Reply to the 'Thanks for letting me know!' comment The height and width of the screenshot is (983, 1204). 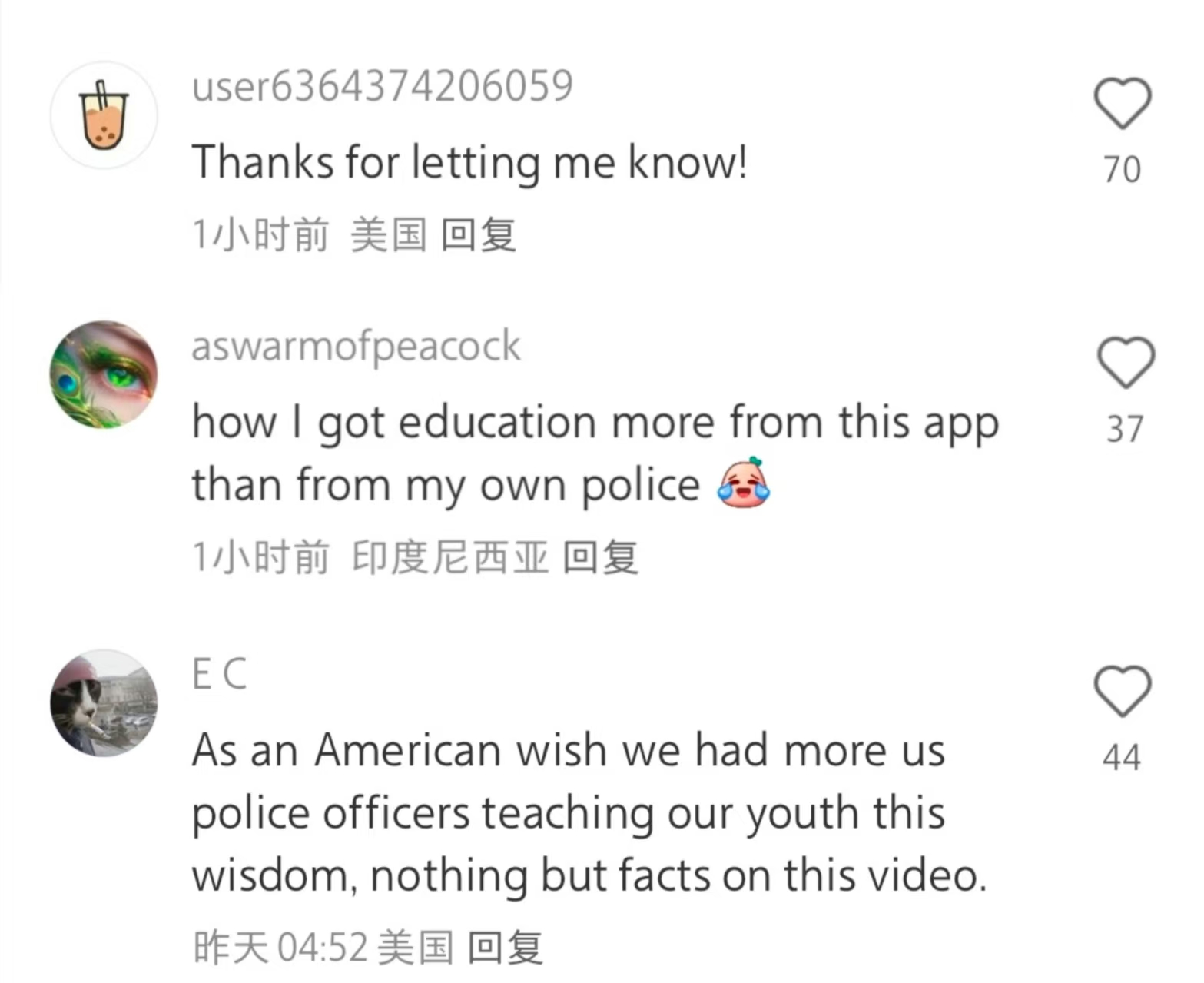pyautogui.click(x=478, y=234)
